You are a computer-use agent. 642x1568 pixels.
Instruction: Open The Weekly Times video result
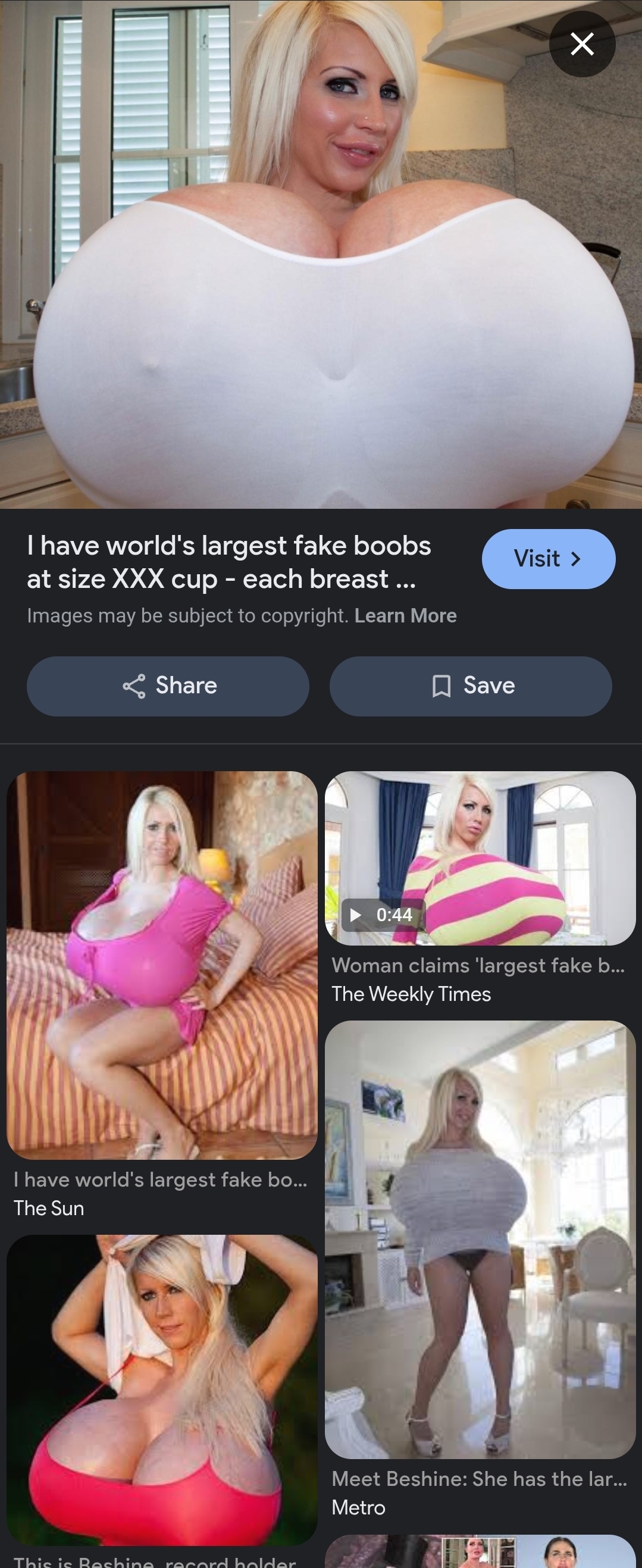tap(480, 858)
